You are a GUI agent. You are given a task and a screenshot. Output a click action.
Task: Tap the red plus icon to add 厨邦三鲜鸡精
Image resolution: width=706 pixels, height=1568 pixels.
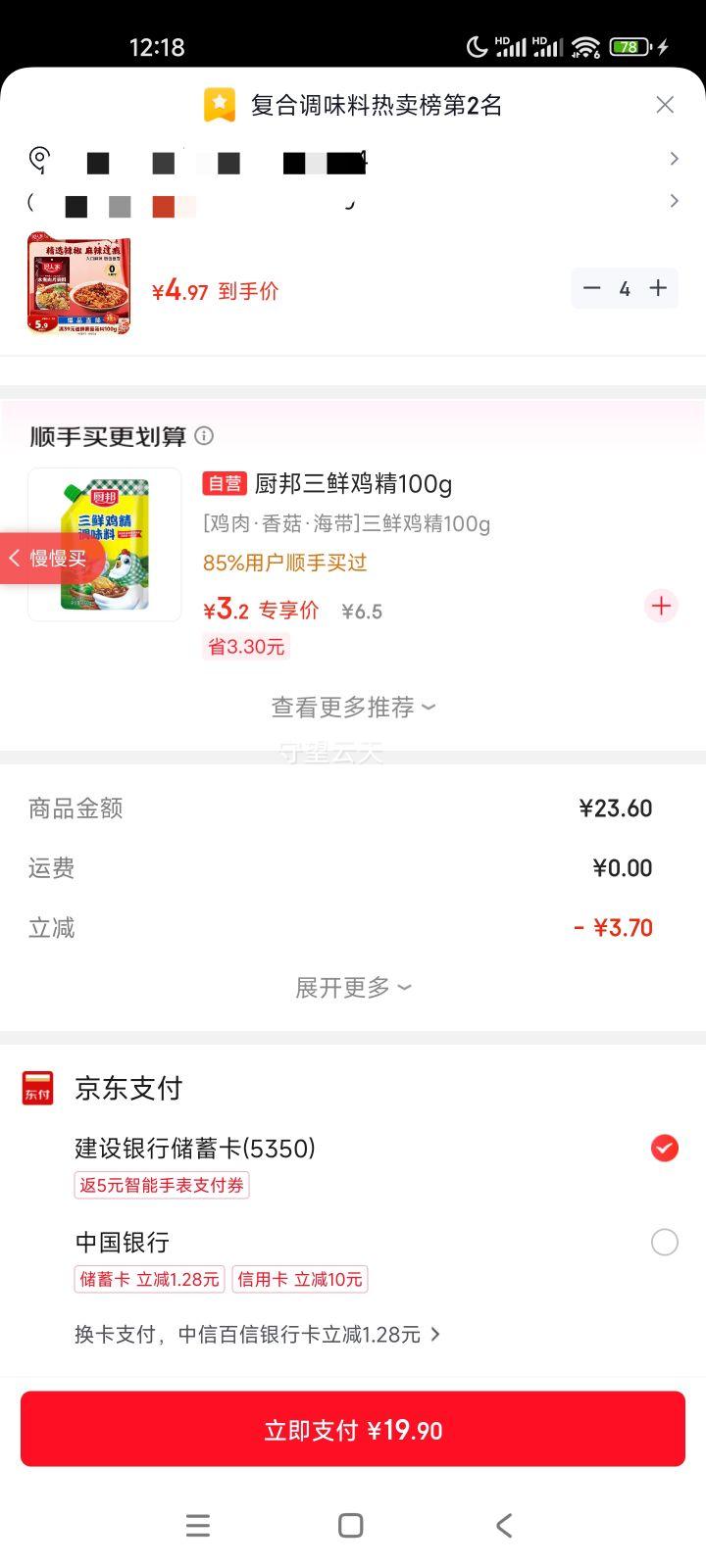point(661,606)
